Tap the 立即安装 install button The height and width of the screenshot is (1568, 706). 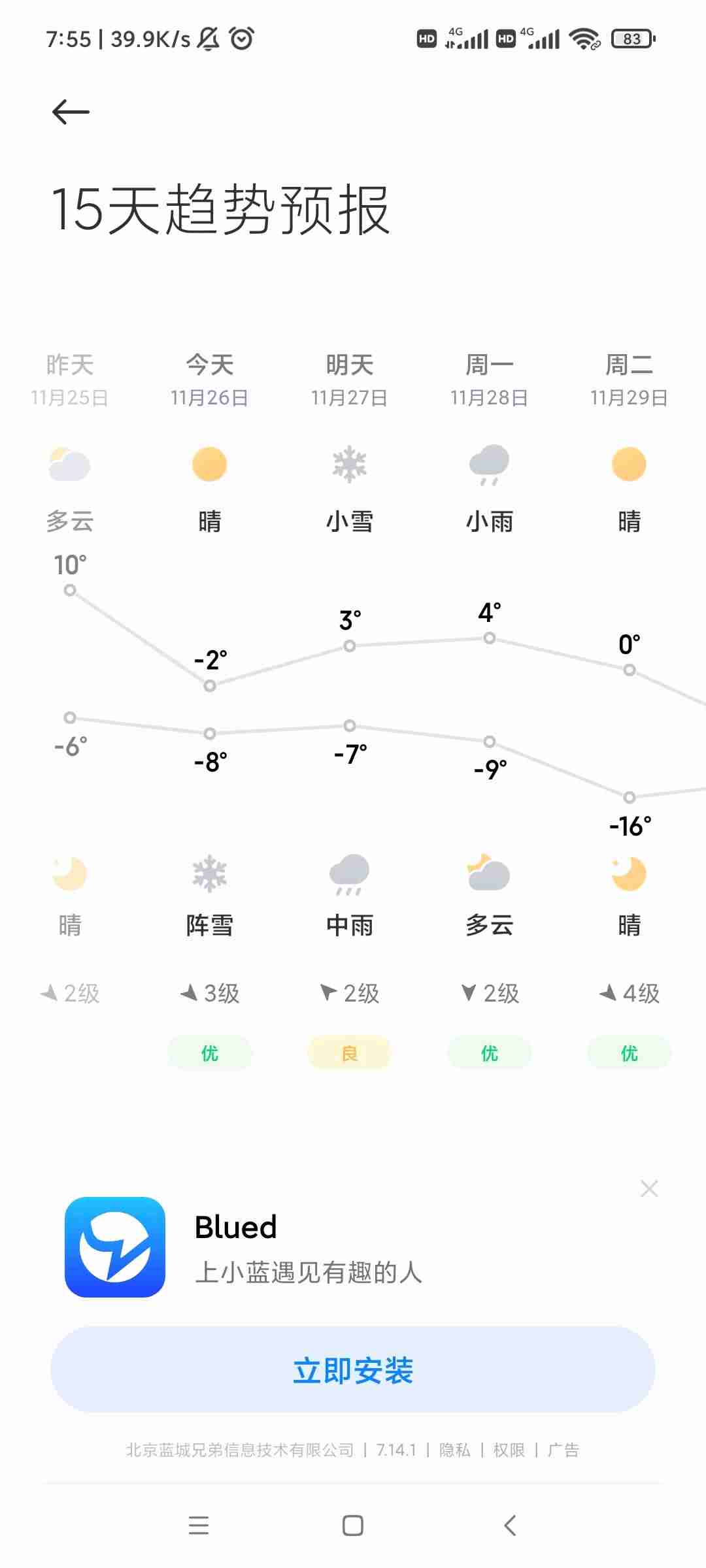[x=353, y=1370]
